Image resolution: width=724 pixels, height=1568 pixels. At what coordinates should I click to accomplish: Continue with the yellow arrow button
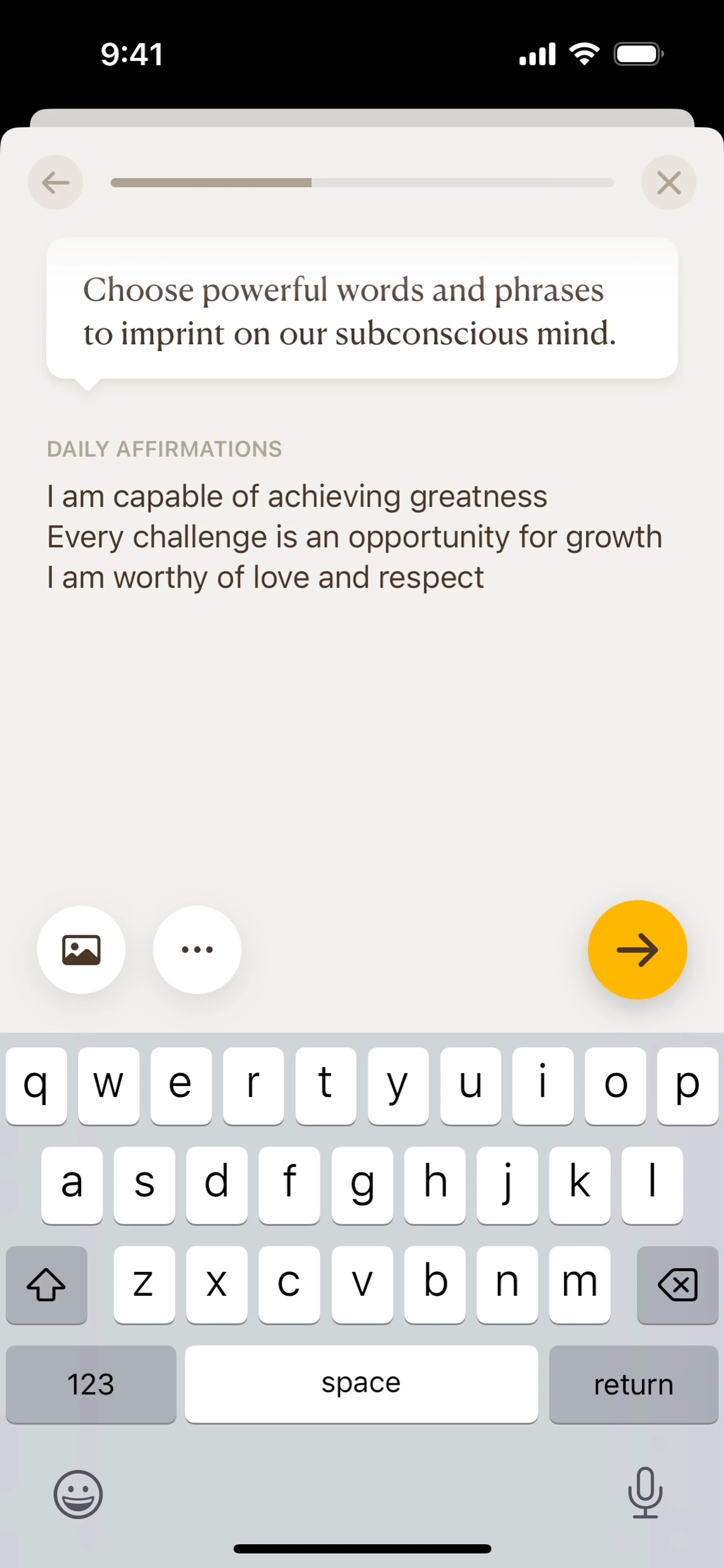637,950
